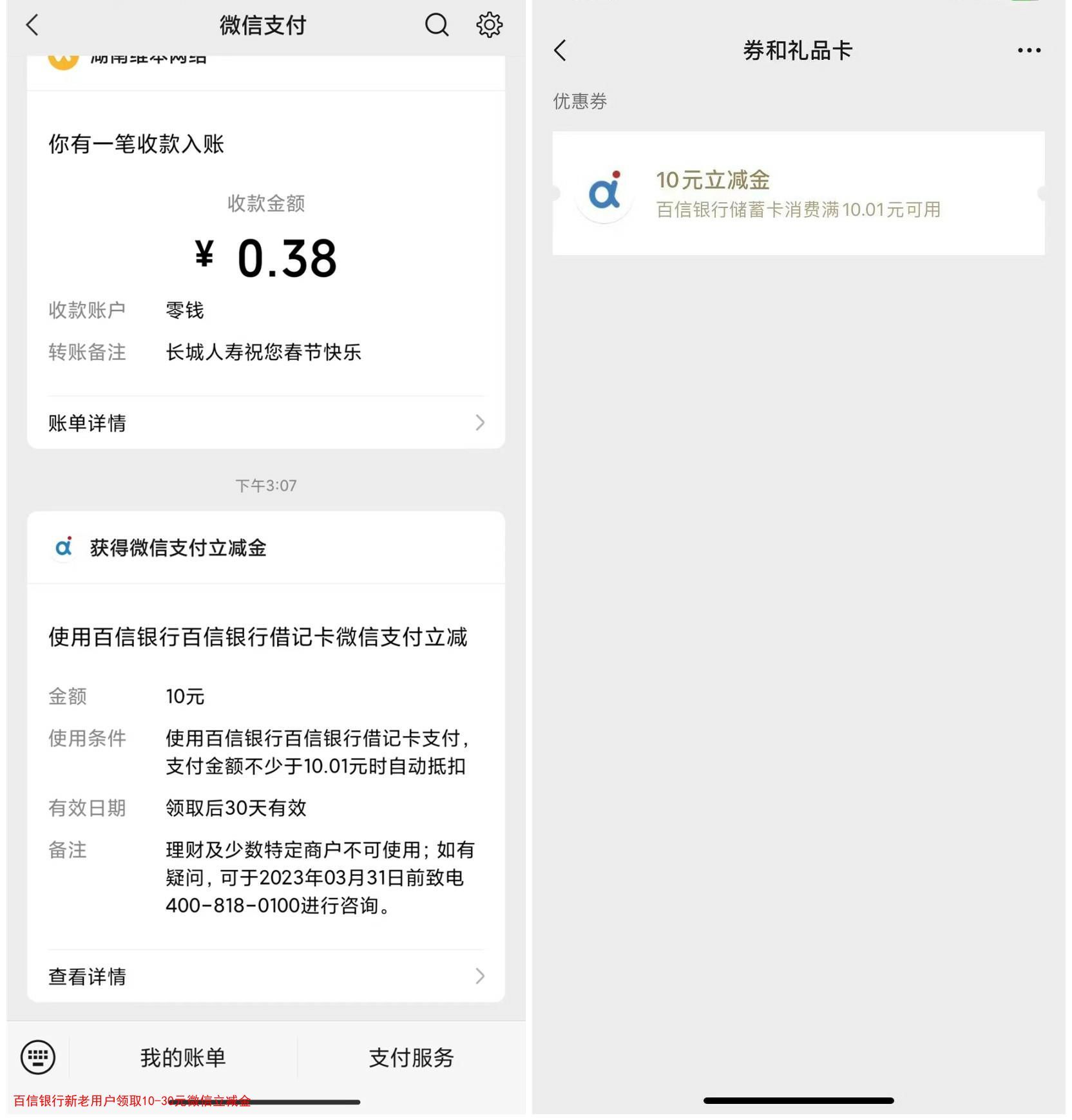
Task: Switch to the keyboard input icon
Action: click(38, 1057)
